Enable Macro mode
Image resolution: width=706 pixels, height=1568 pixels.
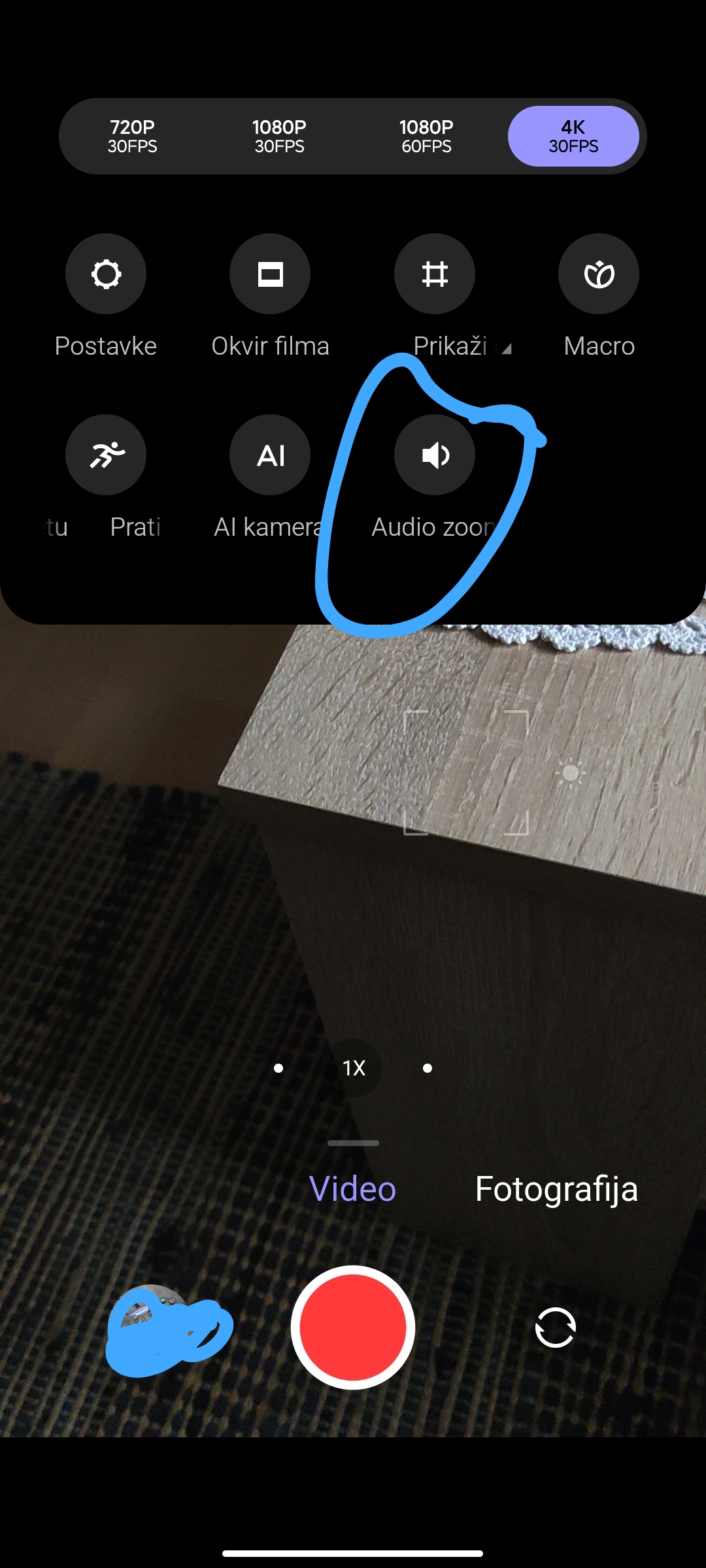point(599,274)
